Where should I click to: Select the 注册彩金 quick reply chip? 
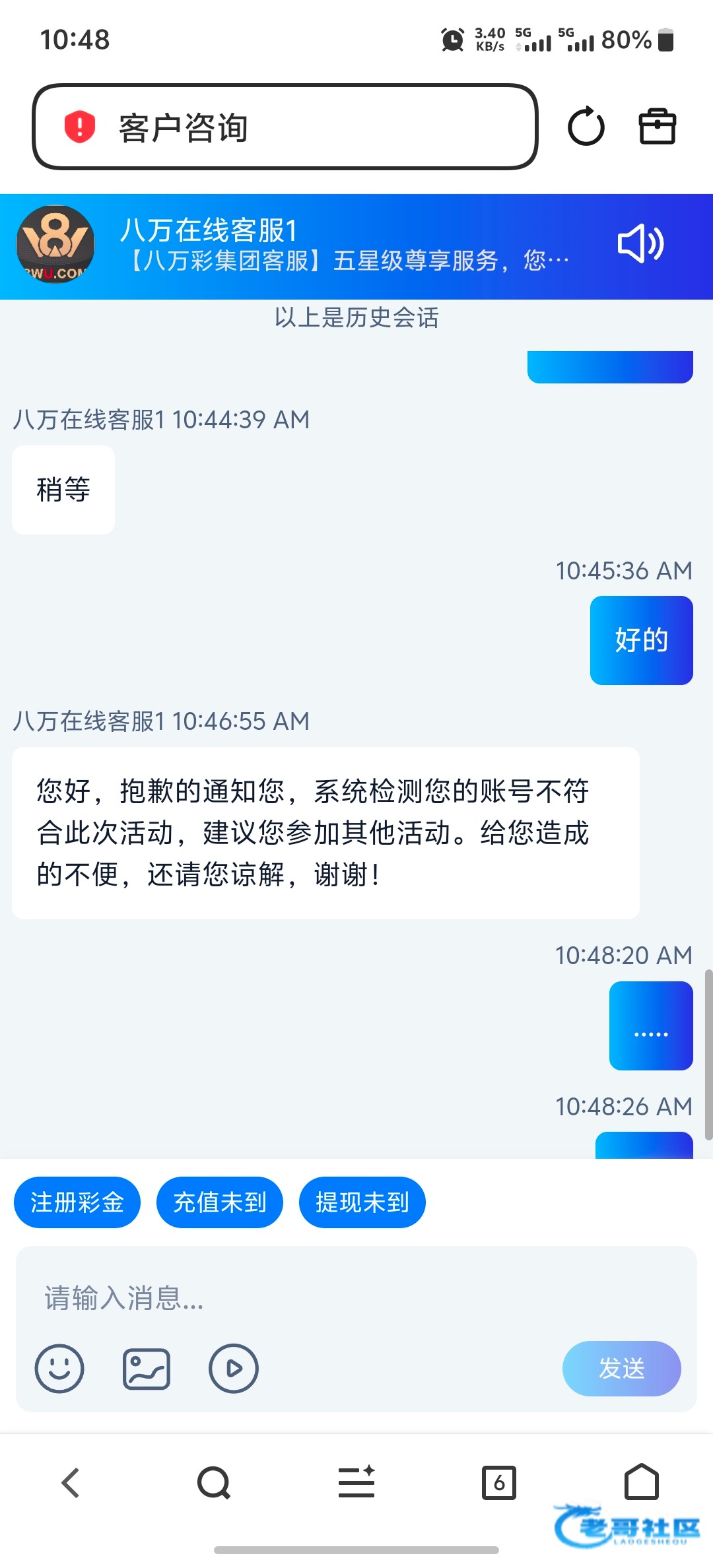tap(77, 1202)
